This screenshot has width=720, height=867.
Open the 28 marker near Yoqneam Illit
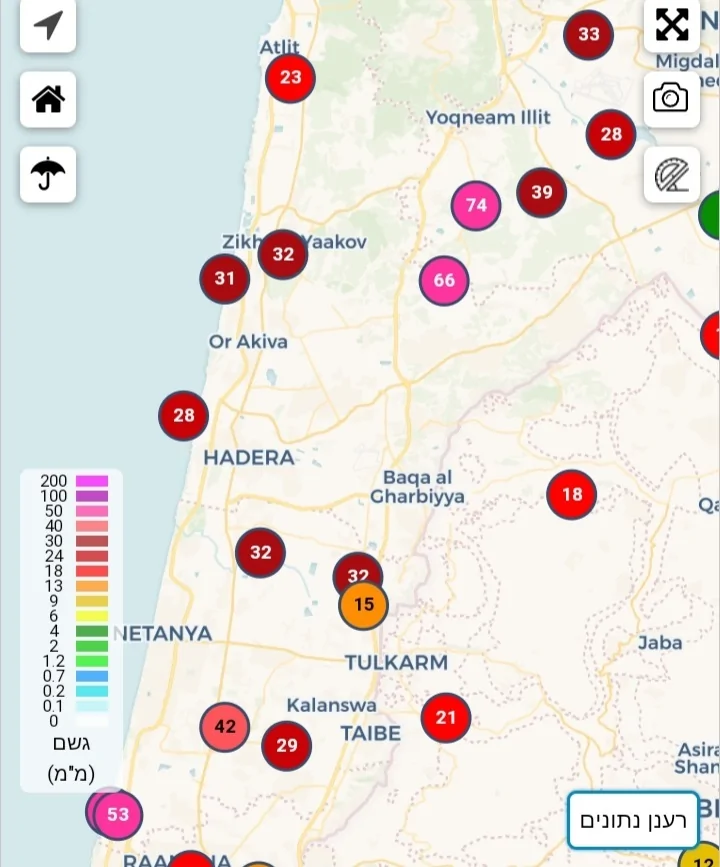pyautogui.click(x=611, y=134)
